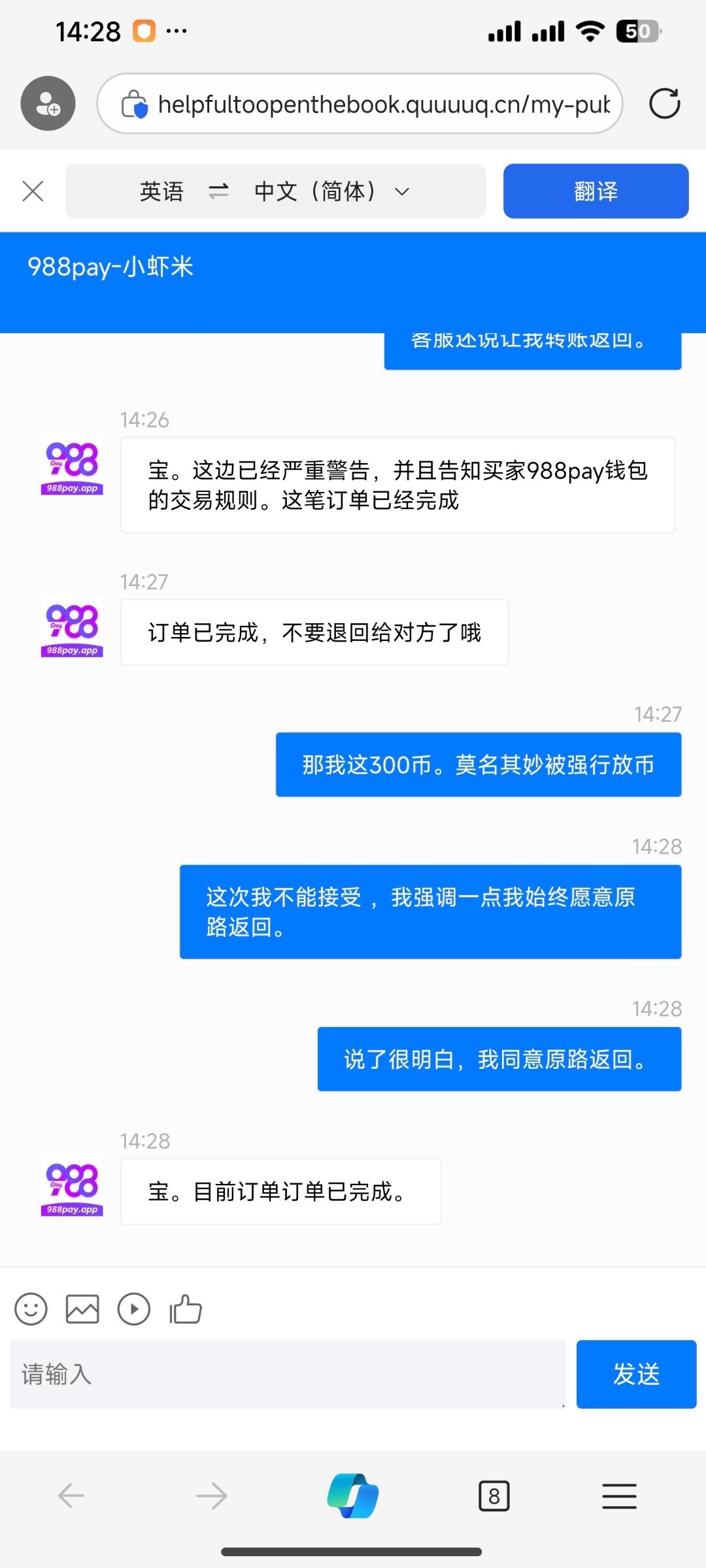
Task: Open the browser hamburger menu
Action: pos(619,1495)
